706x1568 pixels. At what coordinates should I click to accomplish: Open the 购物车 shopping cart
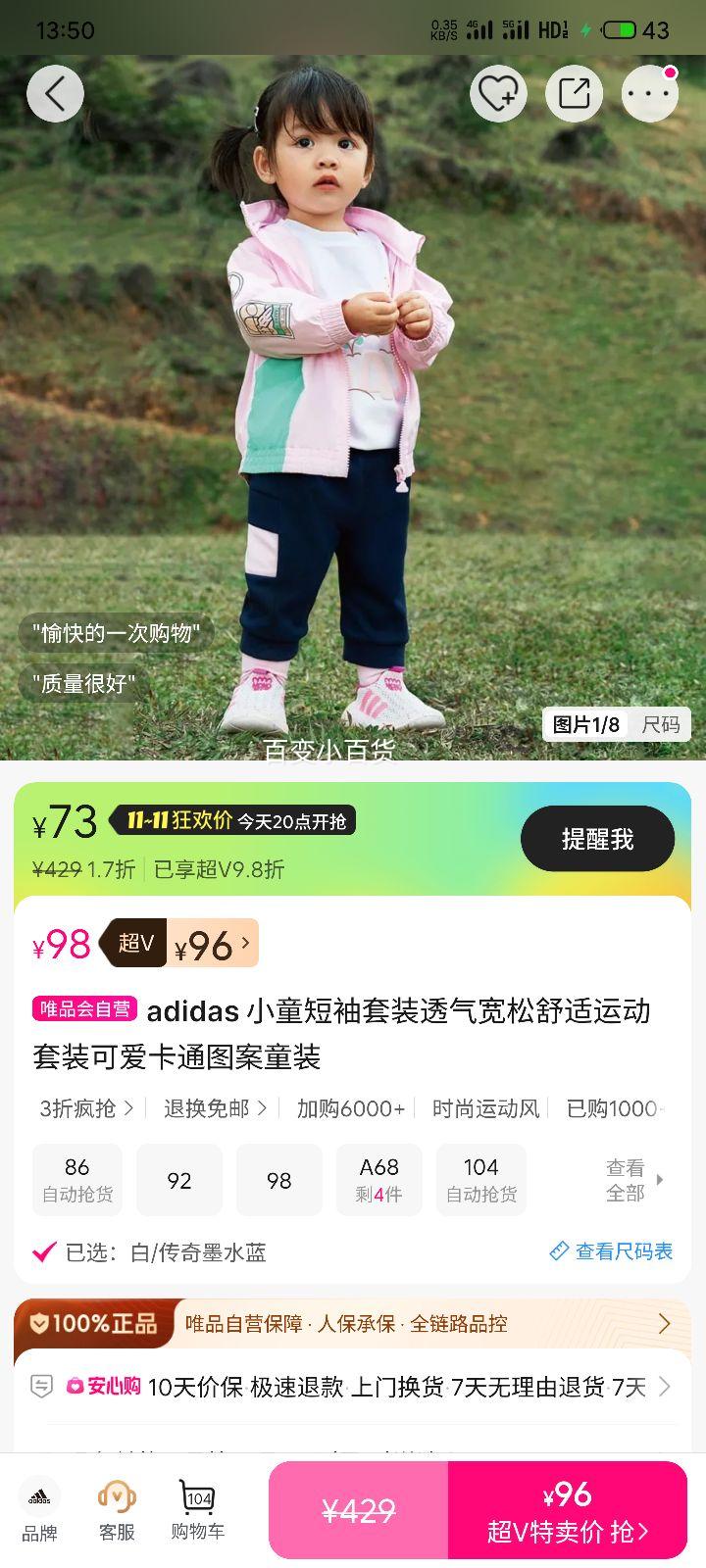pos(197,1510)
